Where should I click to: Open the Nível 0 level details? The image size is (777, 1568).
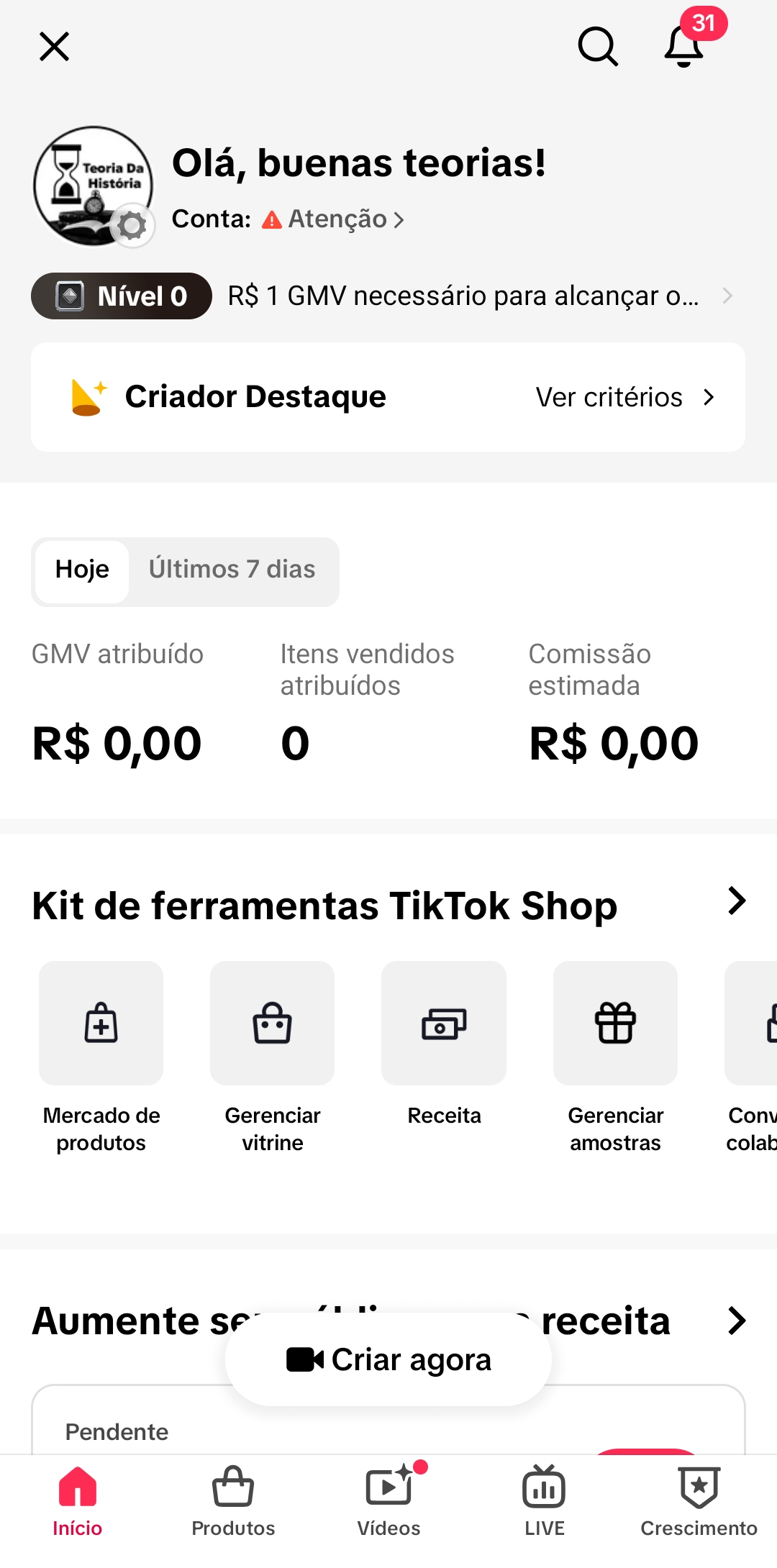(122, 296)
